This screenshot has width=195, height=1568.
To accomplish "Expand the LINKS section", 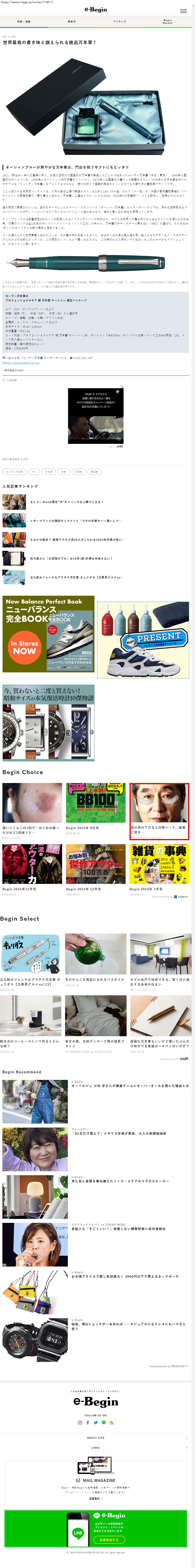I will point(97,1448).
